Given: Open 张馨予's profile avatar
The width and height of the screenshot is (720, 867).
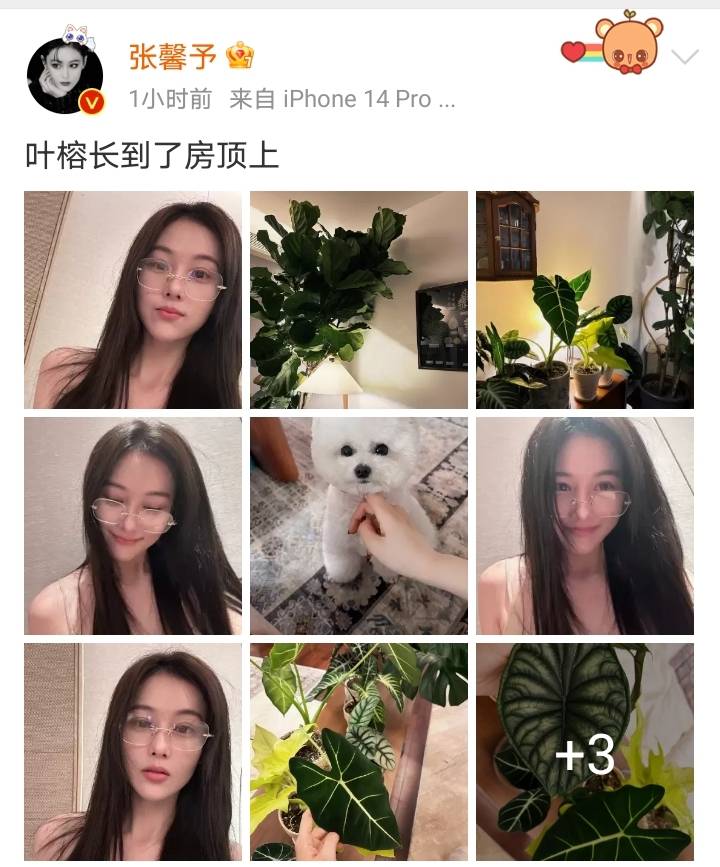Looking at the screenshot, I should [65, 76].
